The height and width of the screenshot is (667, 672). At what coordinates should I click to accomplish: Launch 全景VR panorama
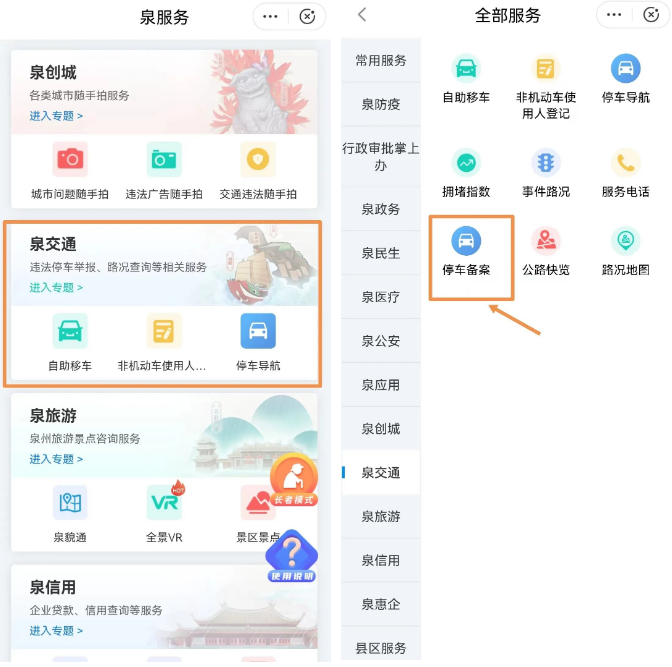click(164, 513)
